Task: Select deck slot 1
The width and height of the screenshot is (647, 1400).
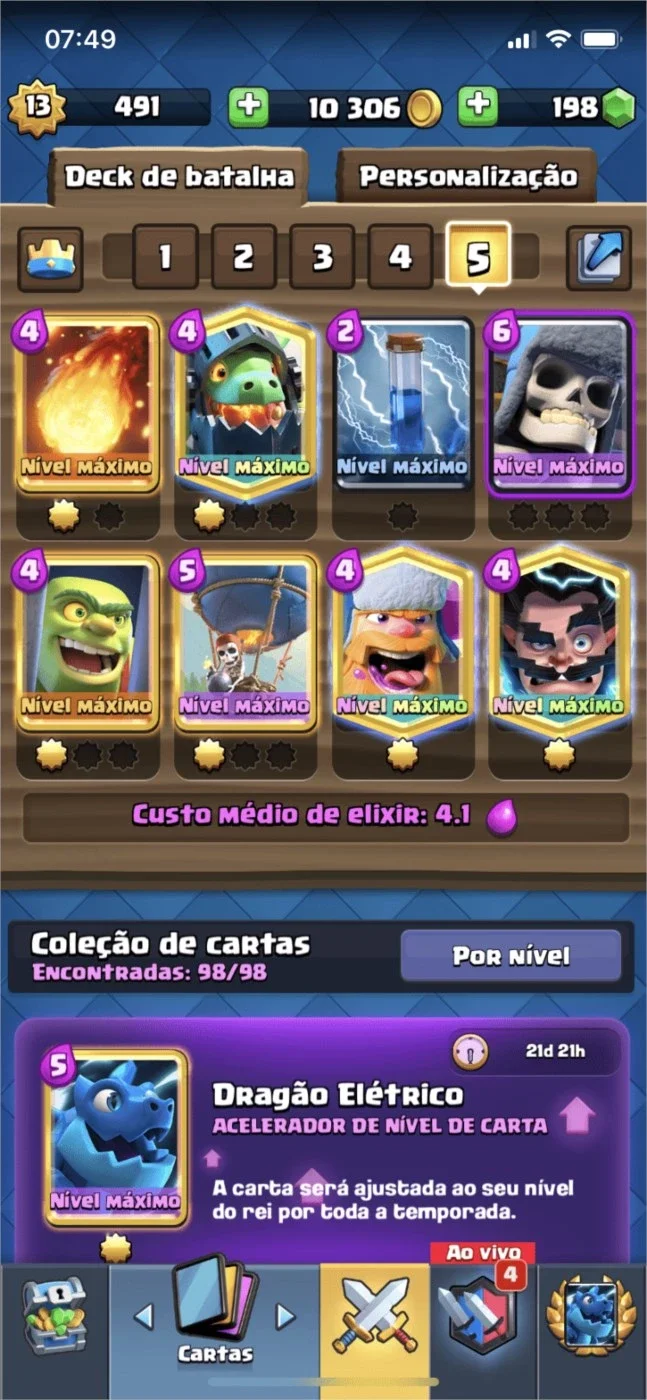Action: pos(164,258)
